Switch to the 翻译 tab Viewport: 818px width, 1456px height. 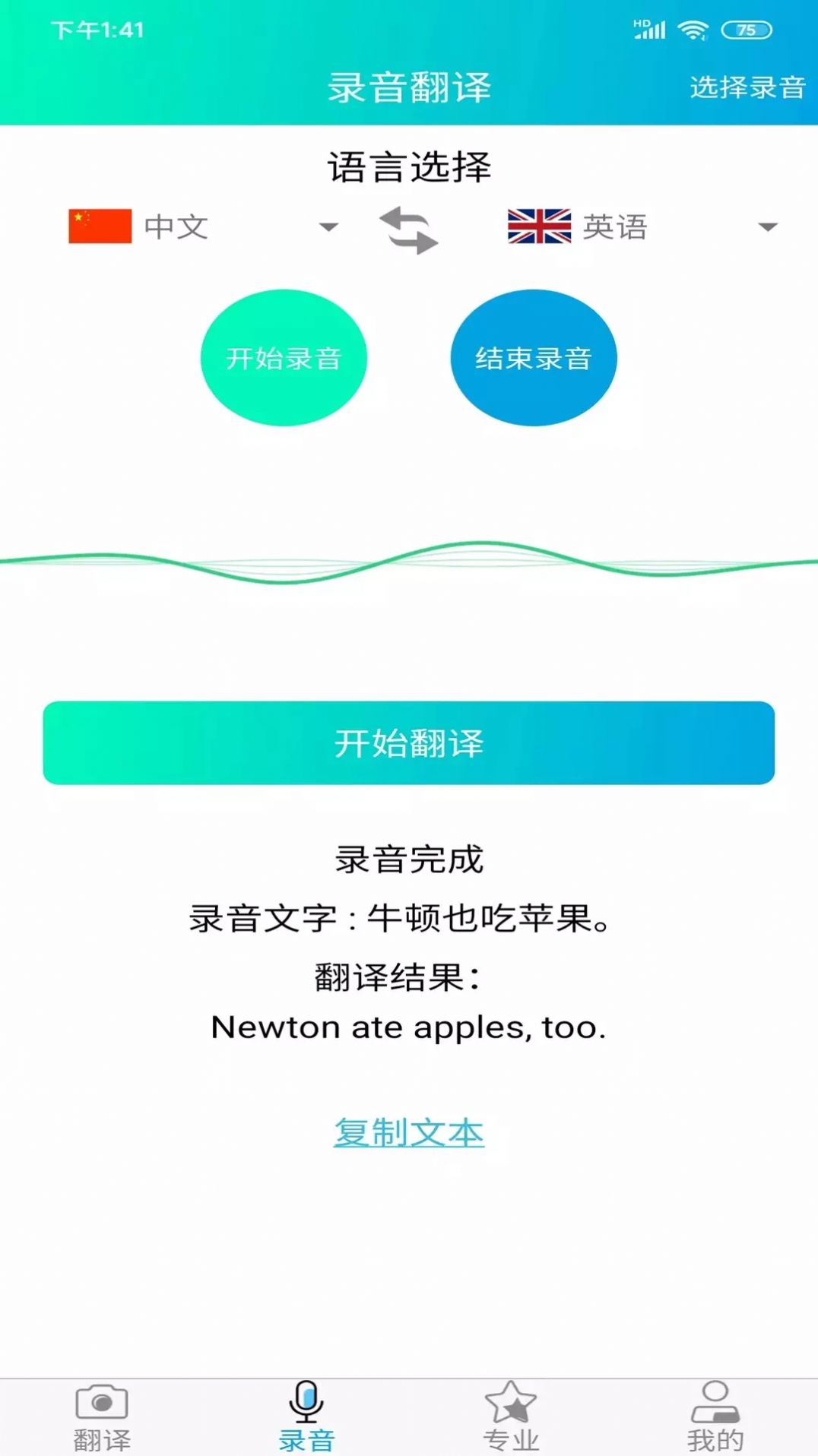tap(102, 1418)
